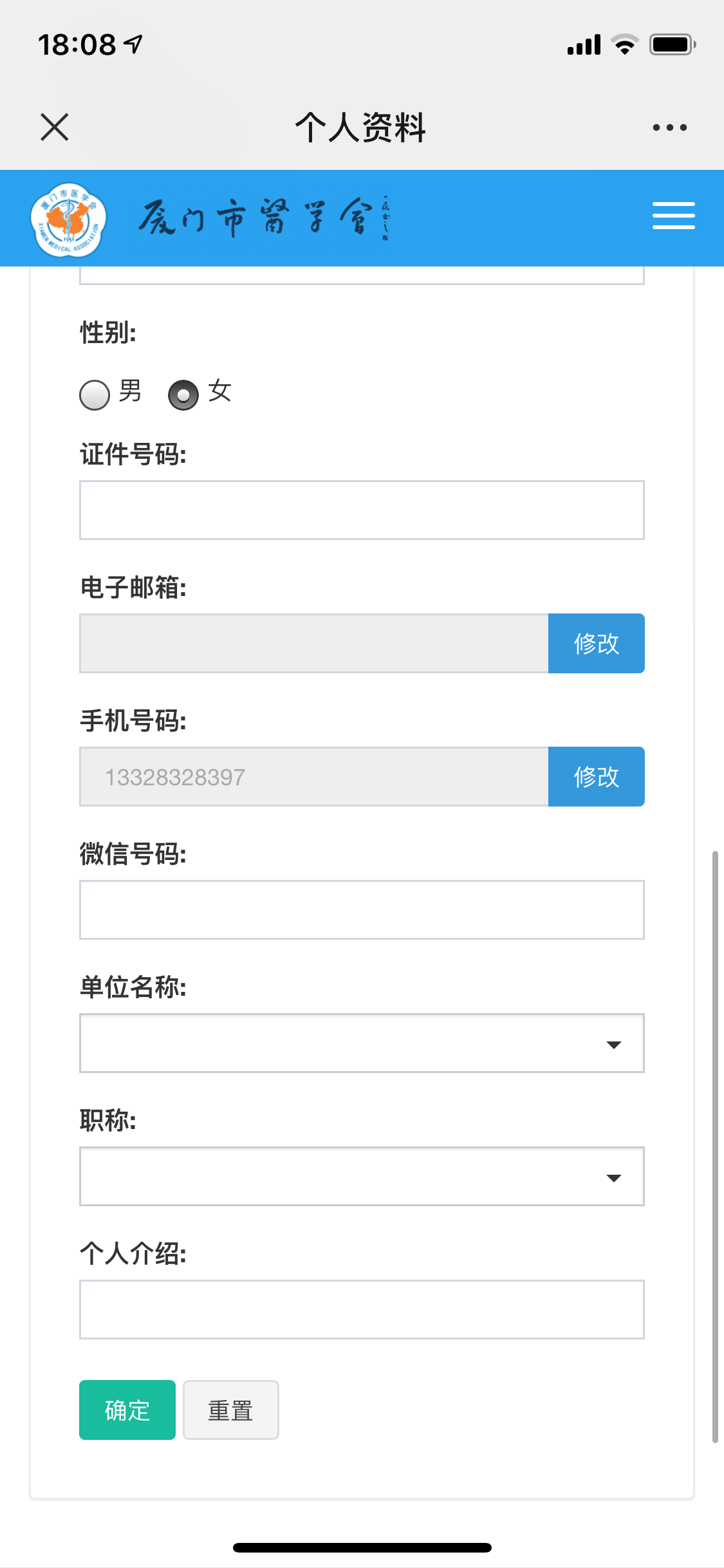Viewport: 724px width, 1568px height.
Task: Tap the 个人介绍 text field
Action: [x=362, y=1309]
